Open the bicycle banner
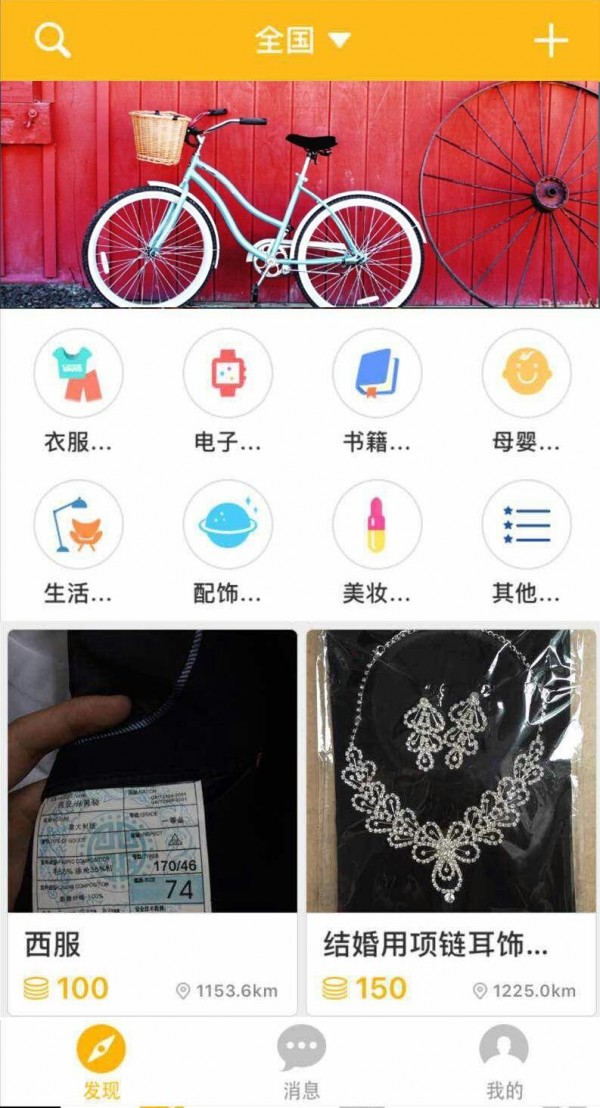Screen dimensions: 600x1108 tap(300, 194)
